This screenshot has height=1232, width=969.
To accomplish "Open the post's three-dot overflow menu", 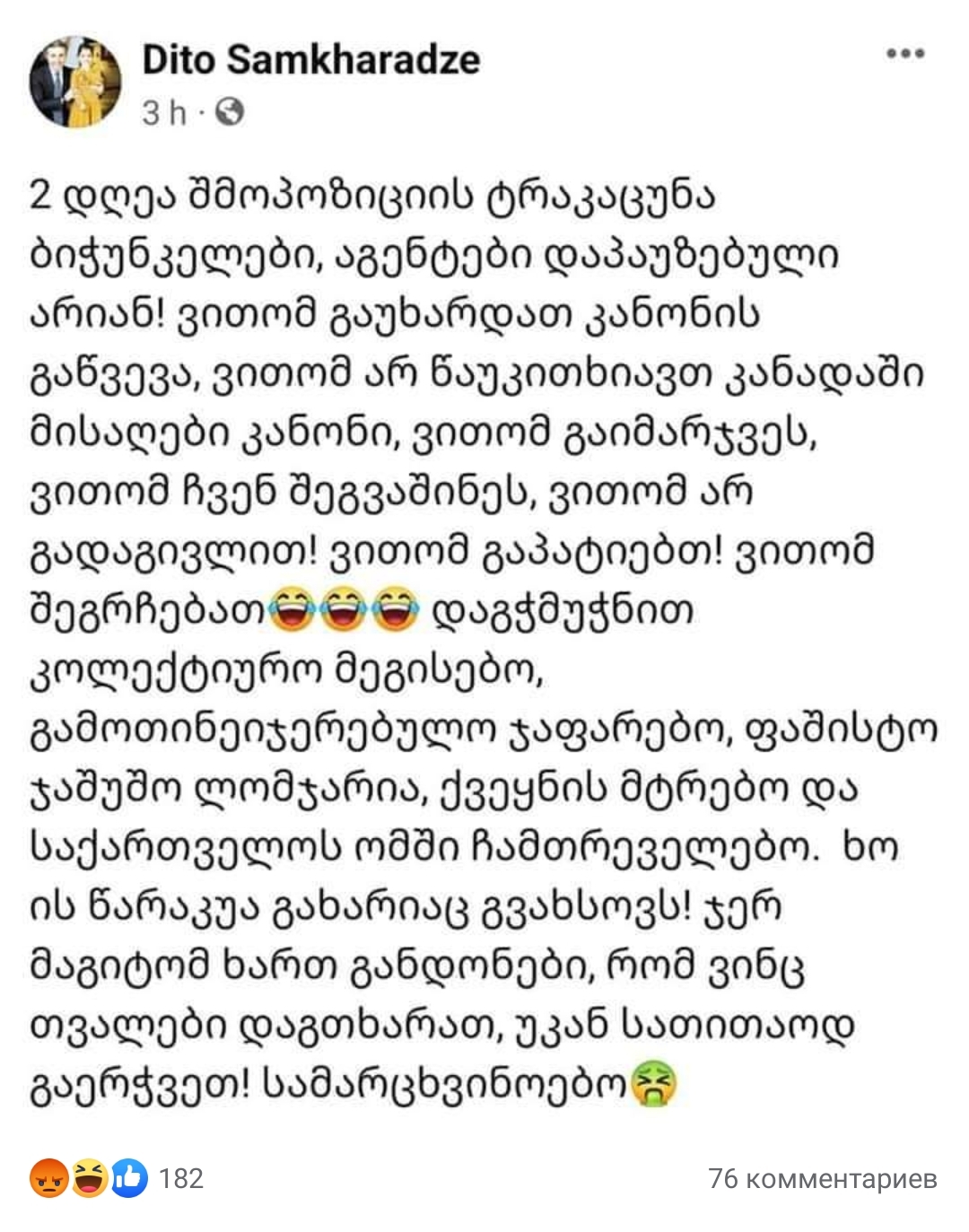I will (904, 55).
